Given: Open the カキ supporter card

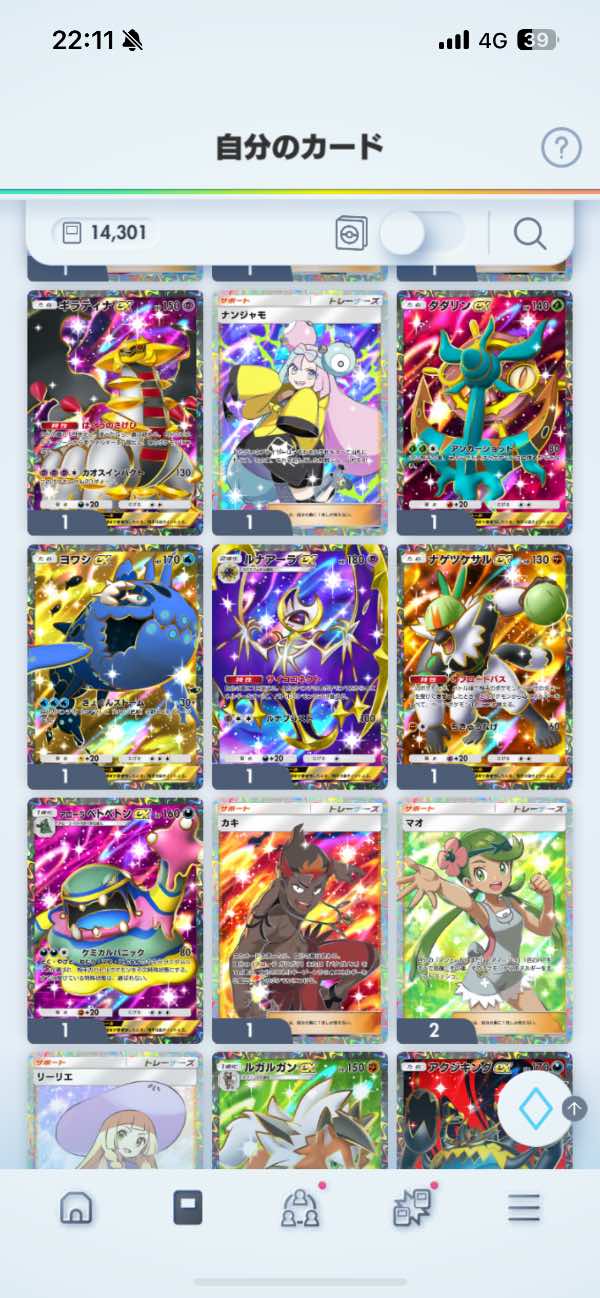Looking at the screenshot, I should pos(300,920).
